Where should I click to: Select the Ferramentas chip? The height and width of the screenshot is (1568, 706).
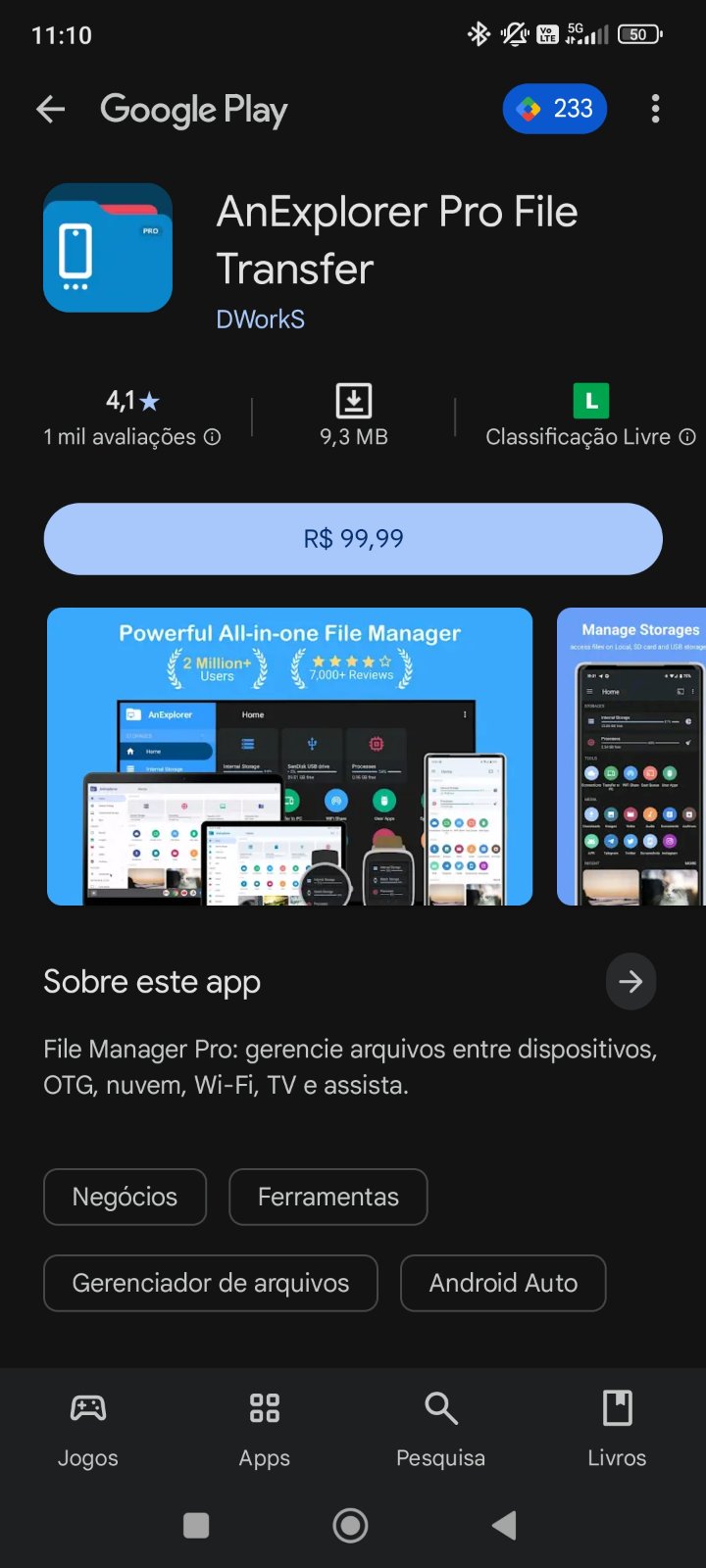point(328,1197)
